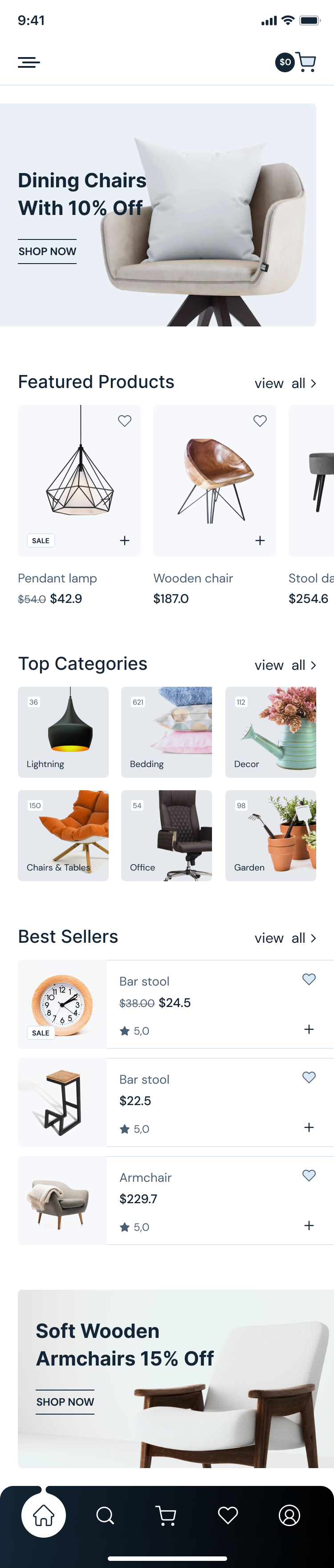The width and height of the screenshot is (334, 1568).
Task: Open the Bedding category
Action: (166, 732)
